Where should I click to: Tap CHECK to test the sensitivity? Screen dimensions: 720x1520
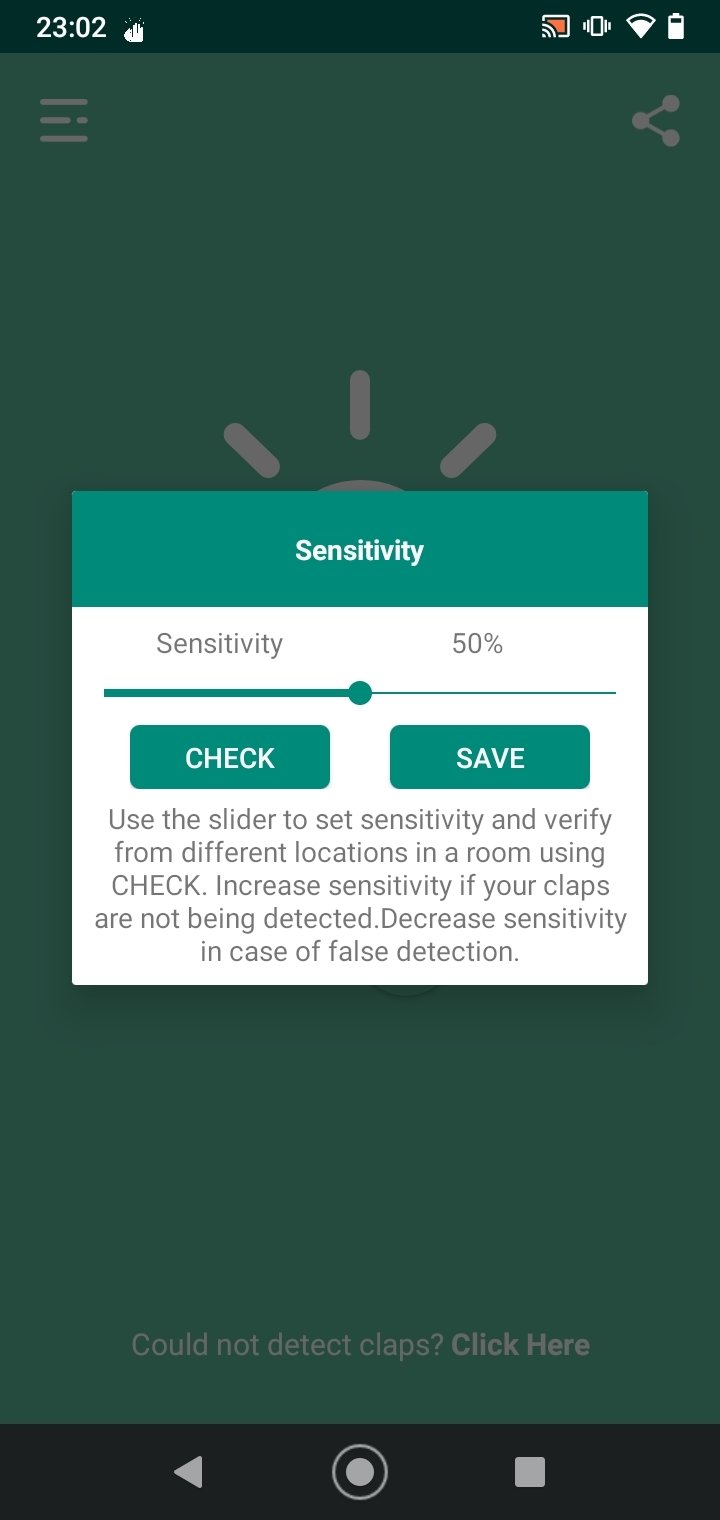230,757
